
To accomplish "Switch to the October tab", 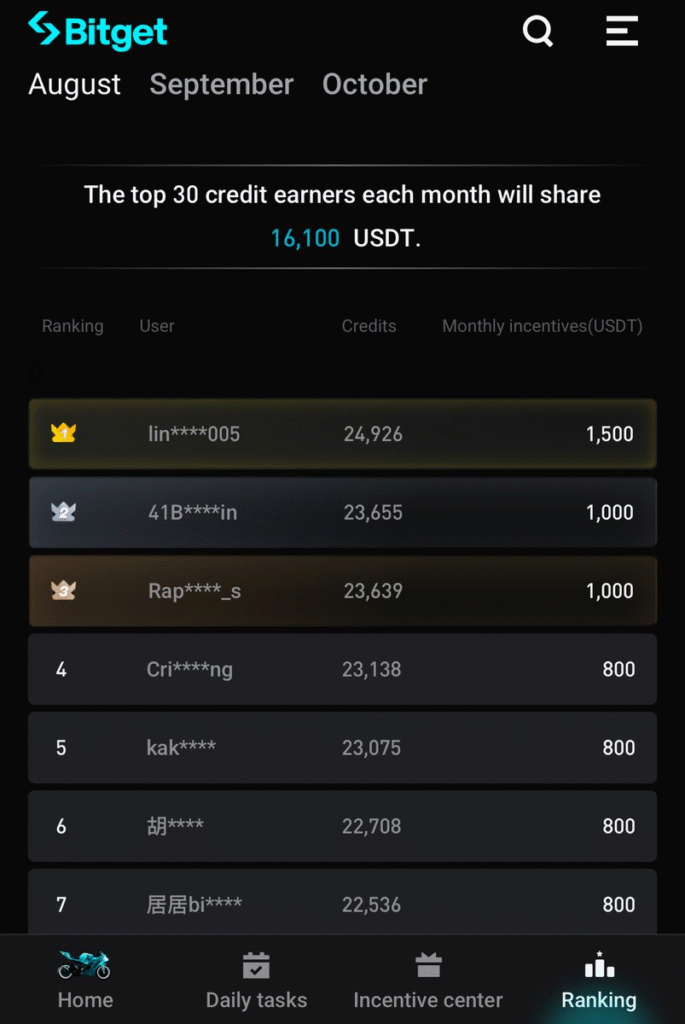I will [x=374, y=85].
